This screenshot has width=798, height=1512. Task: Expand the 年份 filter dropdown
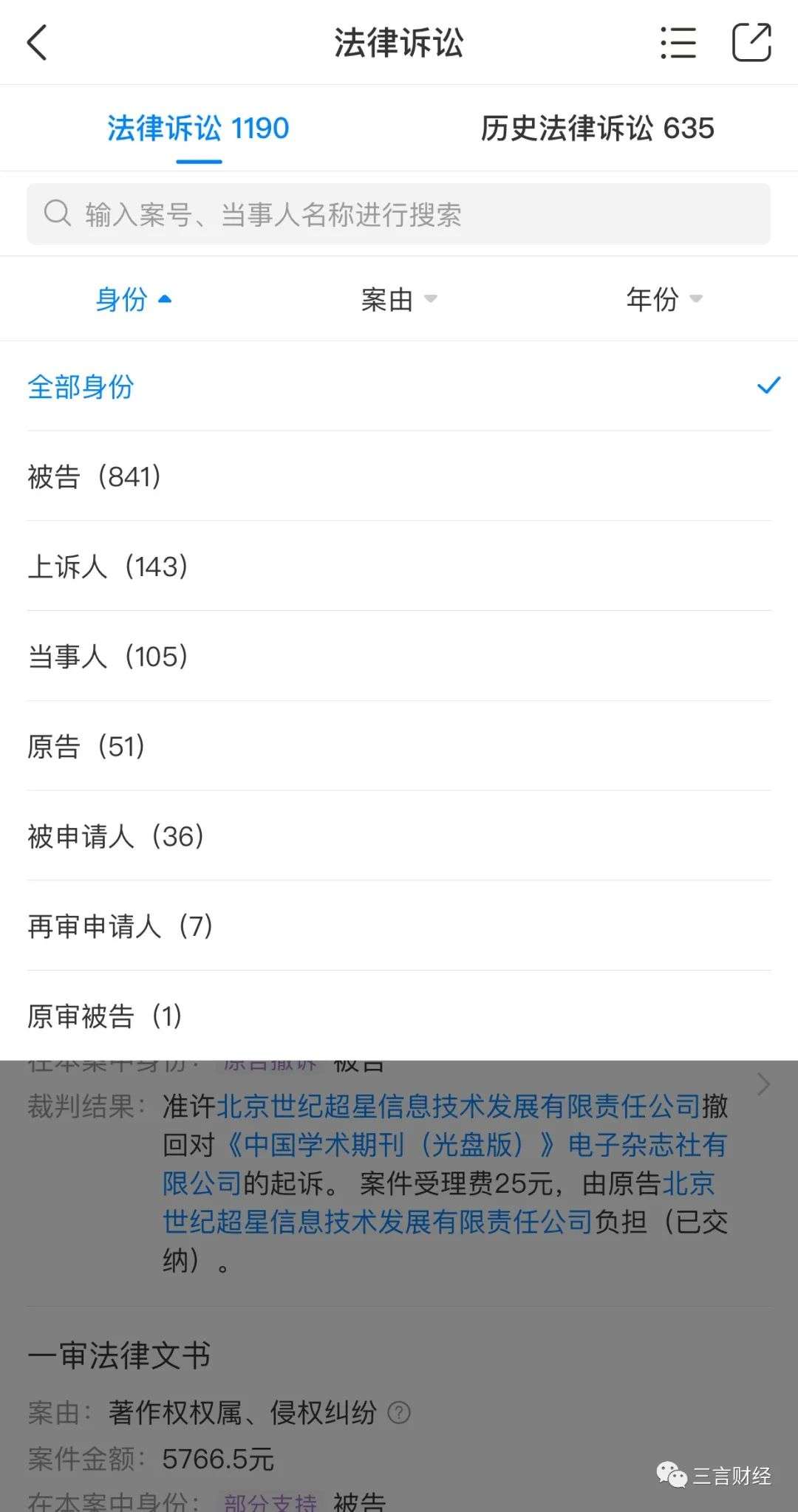point(664,299)
